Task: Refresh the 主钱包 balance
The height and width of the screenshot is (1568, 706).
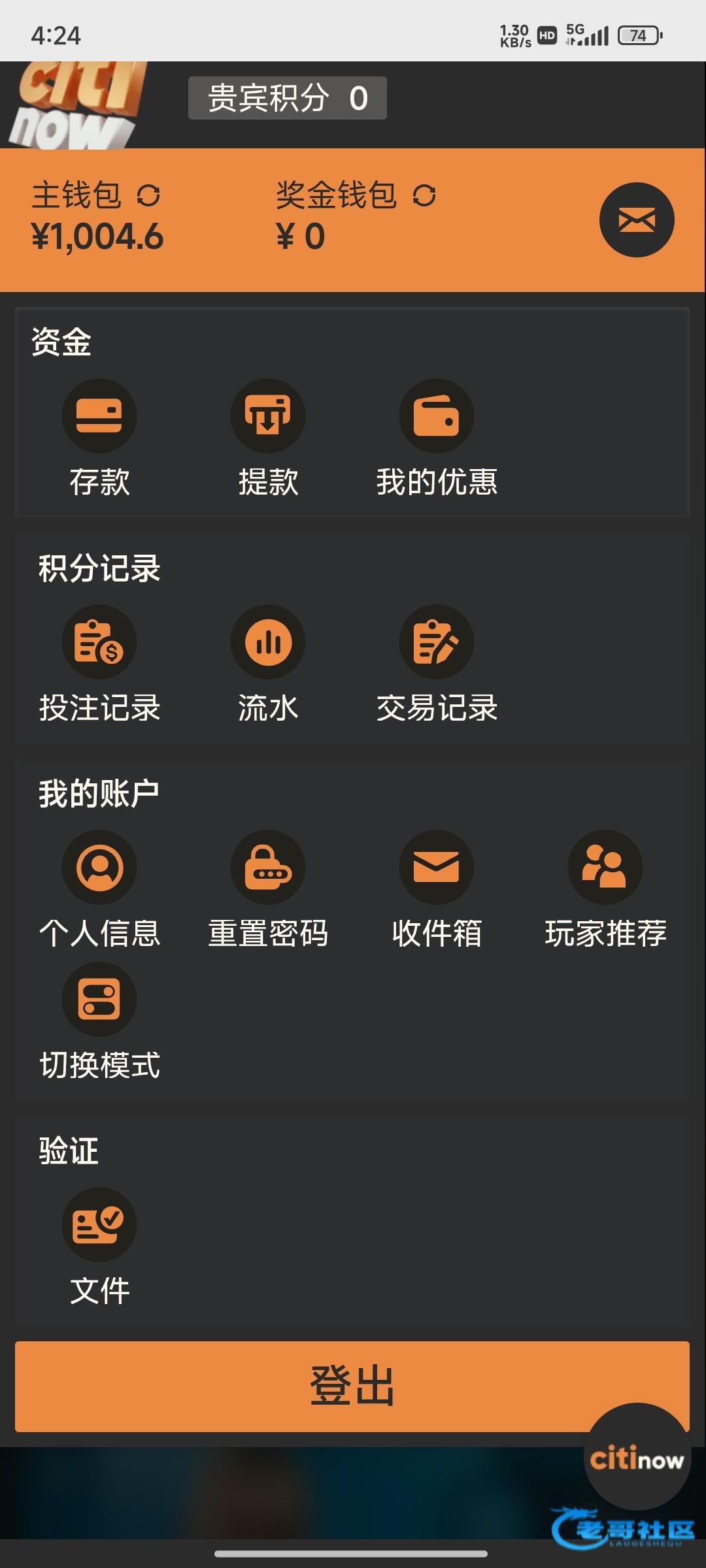Action: (x=148, y=195)
